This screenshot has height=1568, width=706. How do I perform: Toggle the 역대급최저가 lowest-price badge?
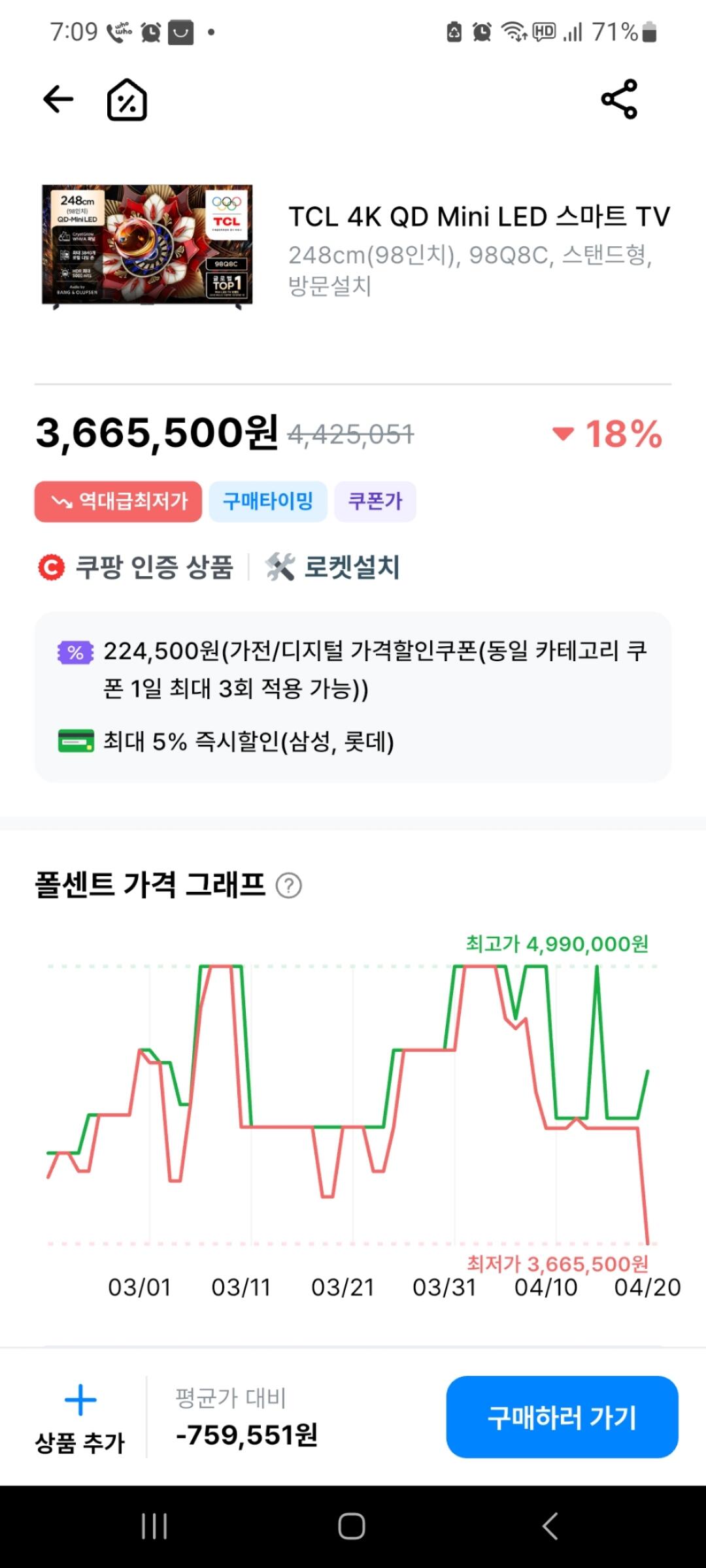pos(118,501)
